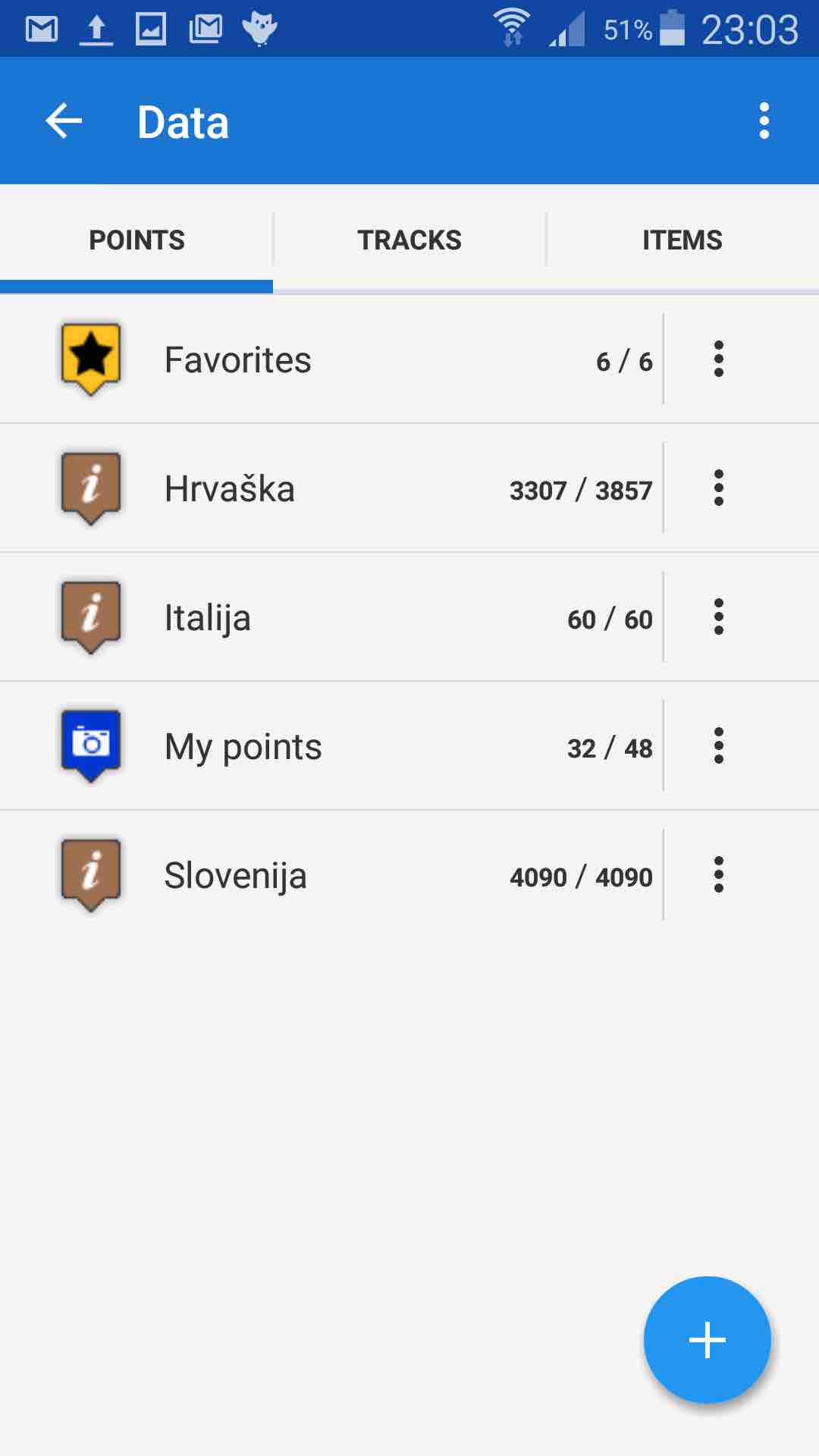Show more options for My points

coord(718,745)
